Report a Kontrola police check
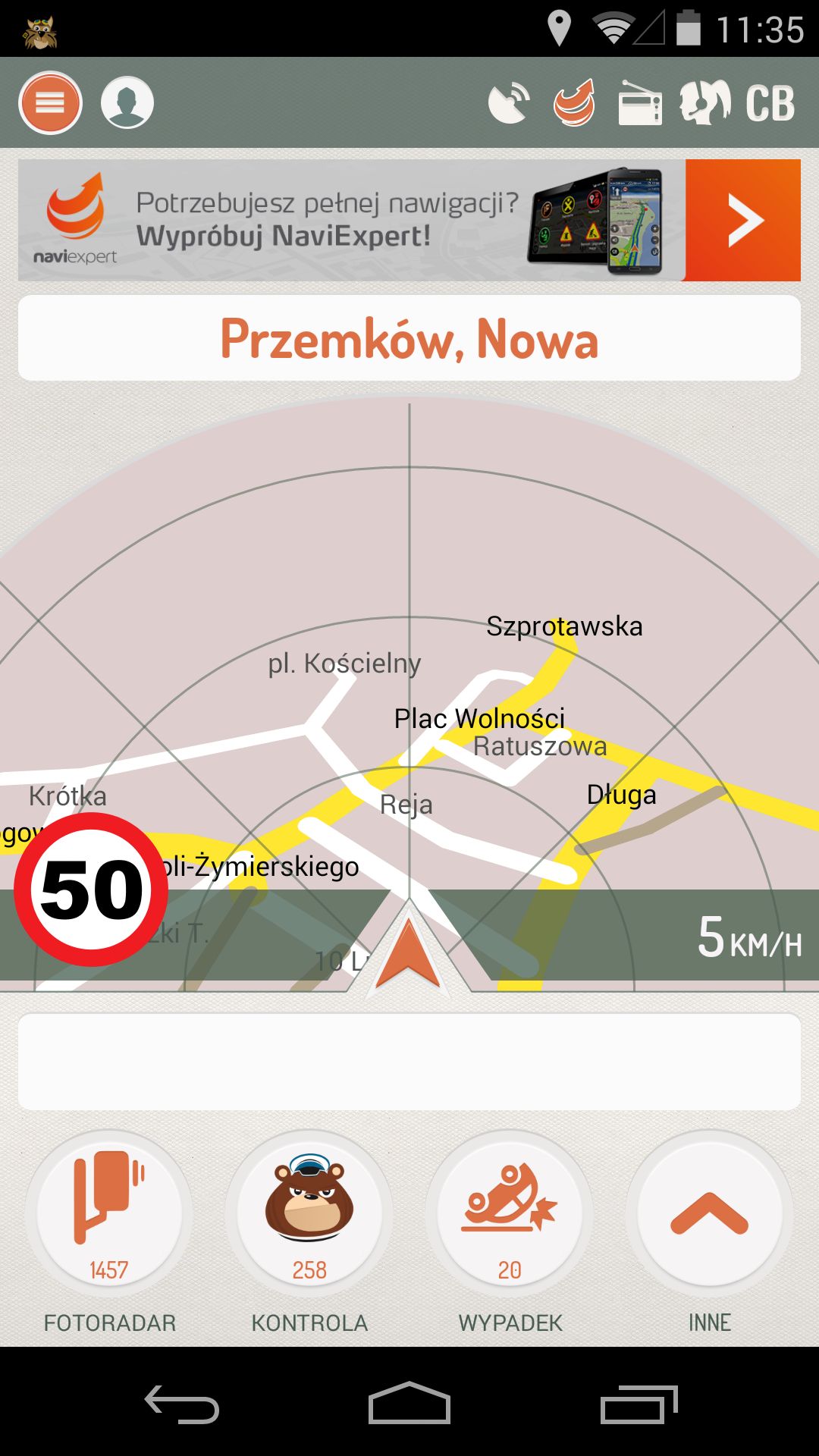819x1456 pixels. click(309, 1213)
